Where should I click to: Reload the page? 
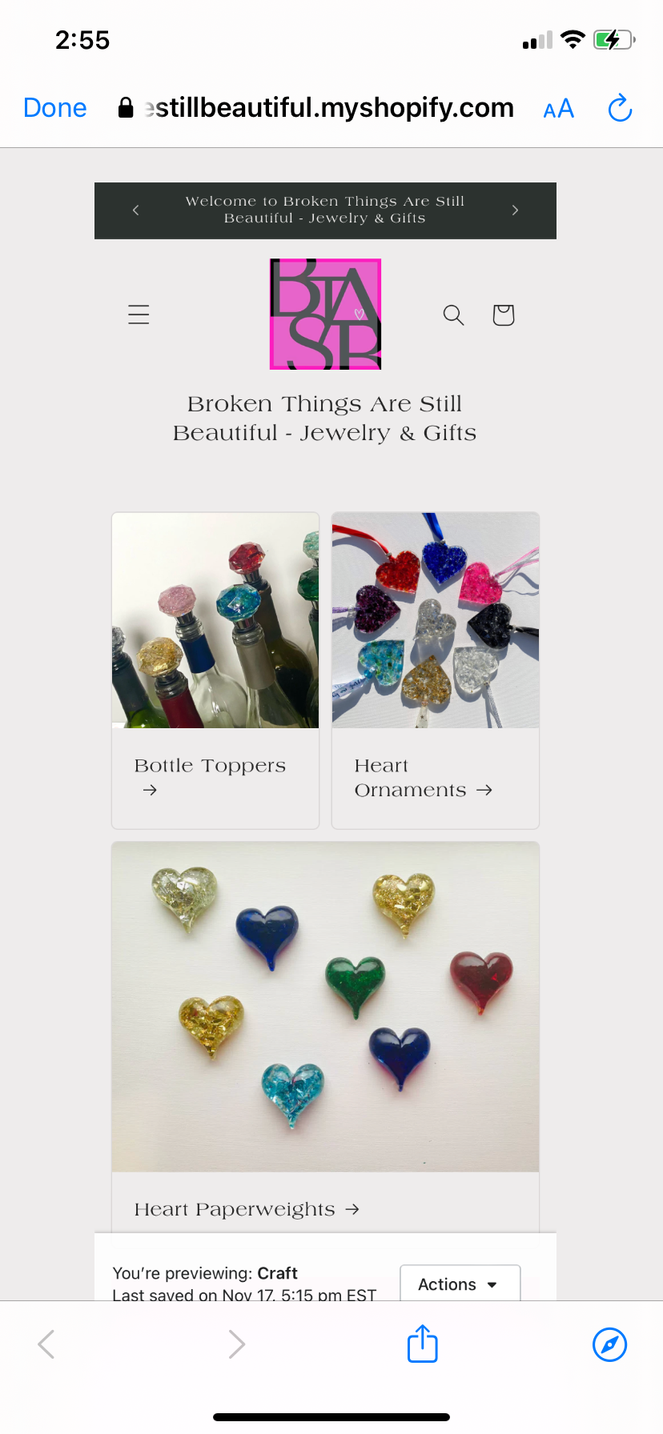point(620,108)
